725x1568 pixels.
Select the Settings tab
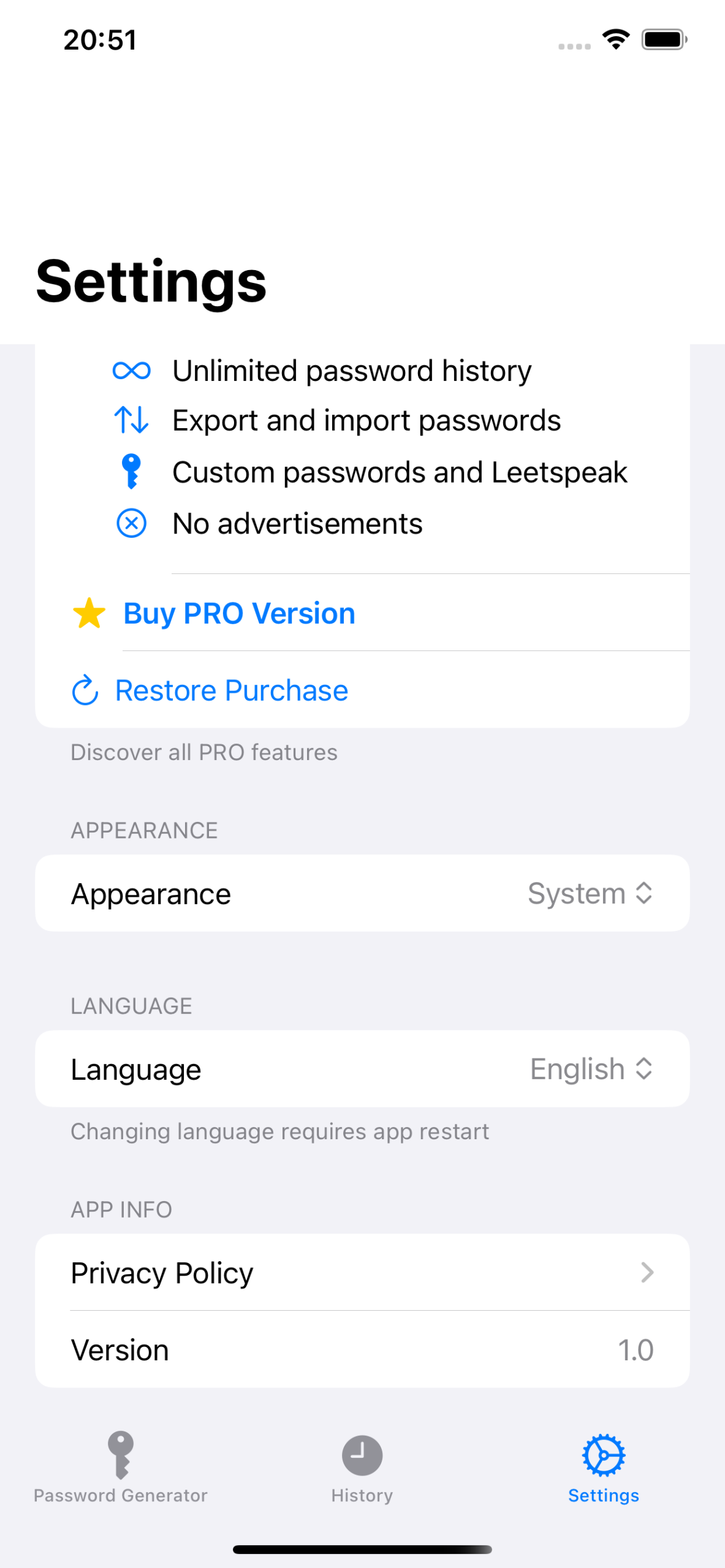click(x=604, y=1469)
